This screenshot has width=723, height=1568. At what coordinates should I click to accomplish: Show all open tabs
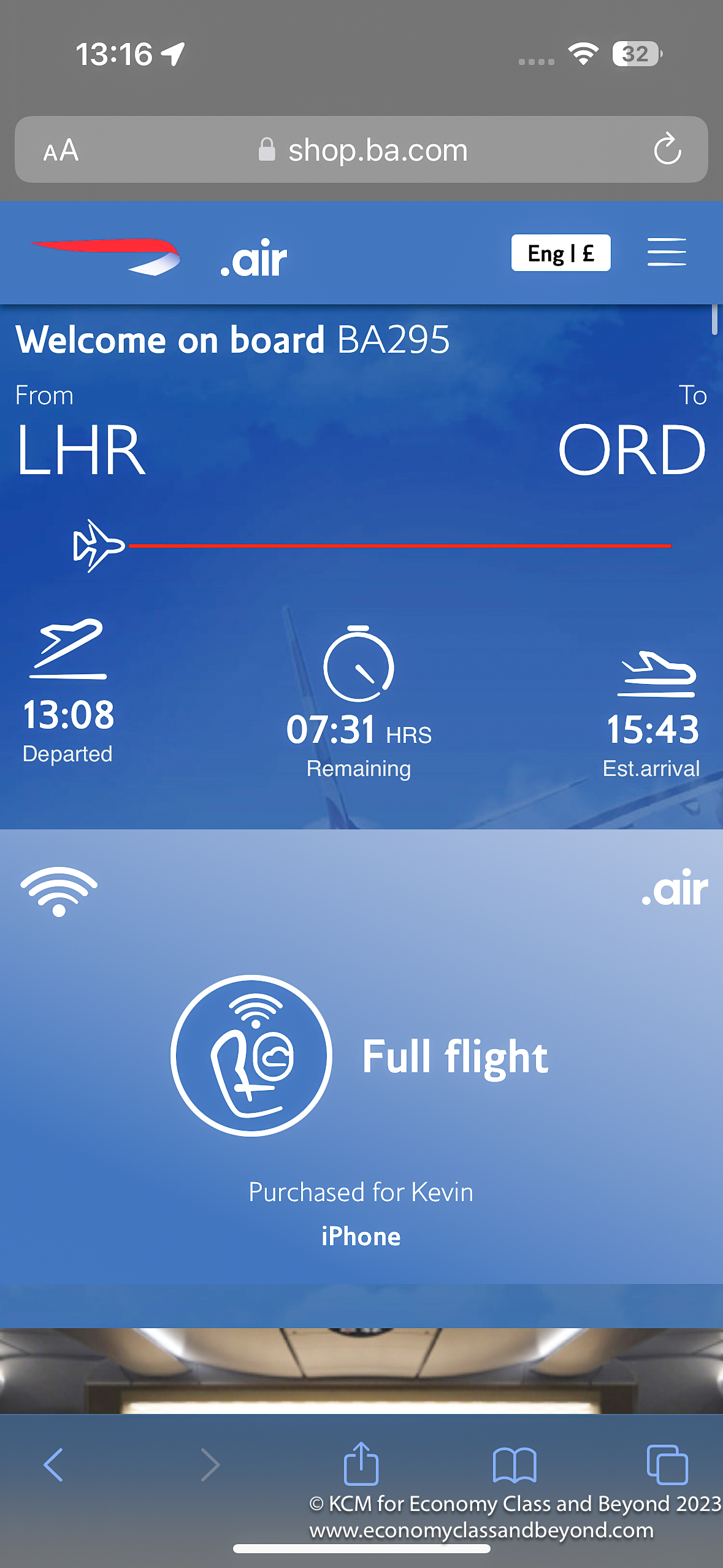pyautogui.click(x=667, y=1464)
